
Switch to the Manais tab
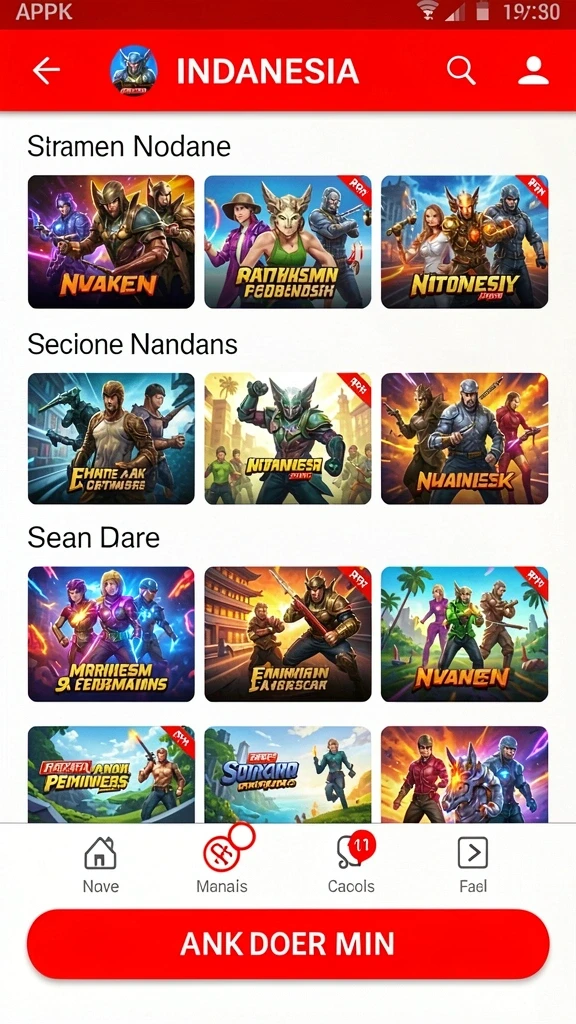point(222,865)
